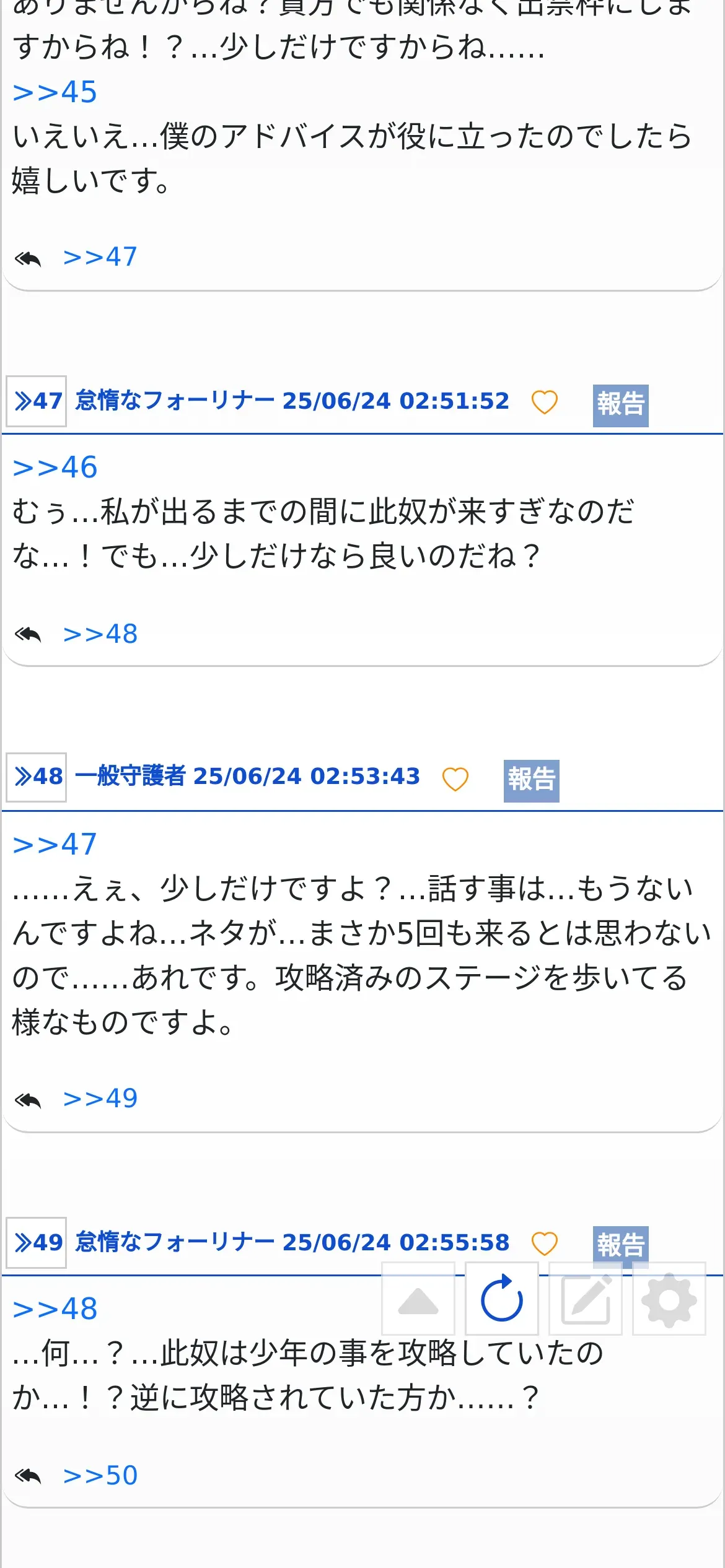The width and height of the screenshot is (725, 1568).
Task: Like post 49 with the heart icon
Action: [545, 1244]
